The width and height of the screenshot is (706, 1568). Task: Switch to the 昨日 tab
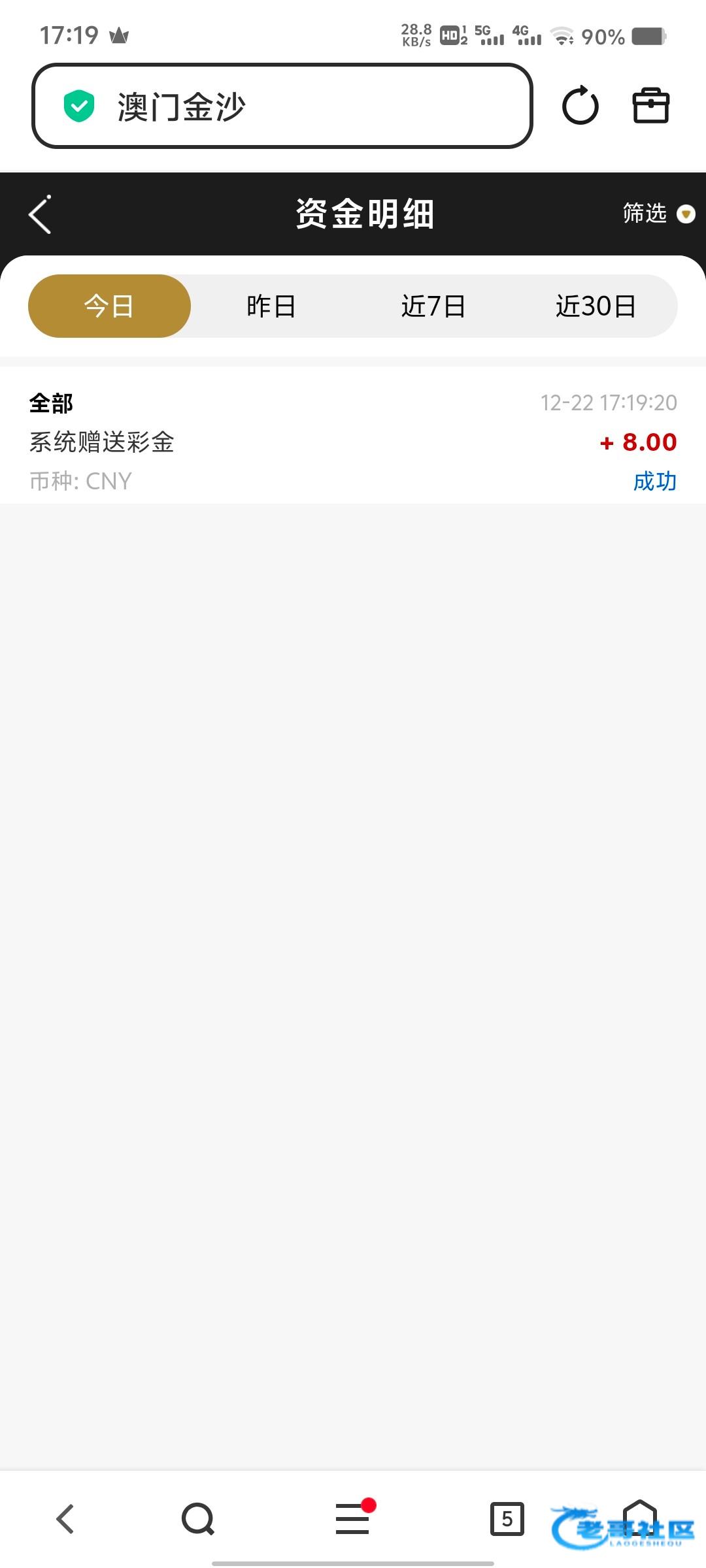click(x=271, y=306)
